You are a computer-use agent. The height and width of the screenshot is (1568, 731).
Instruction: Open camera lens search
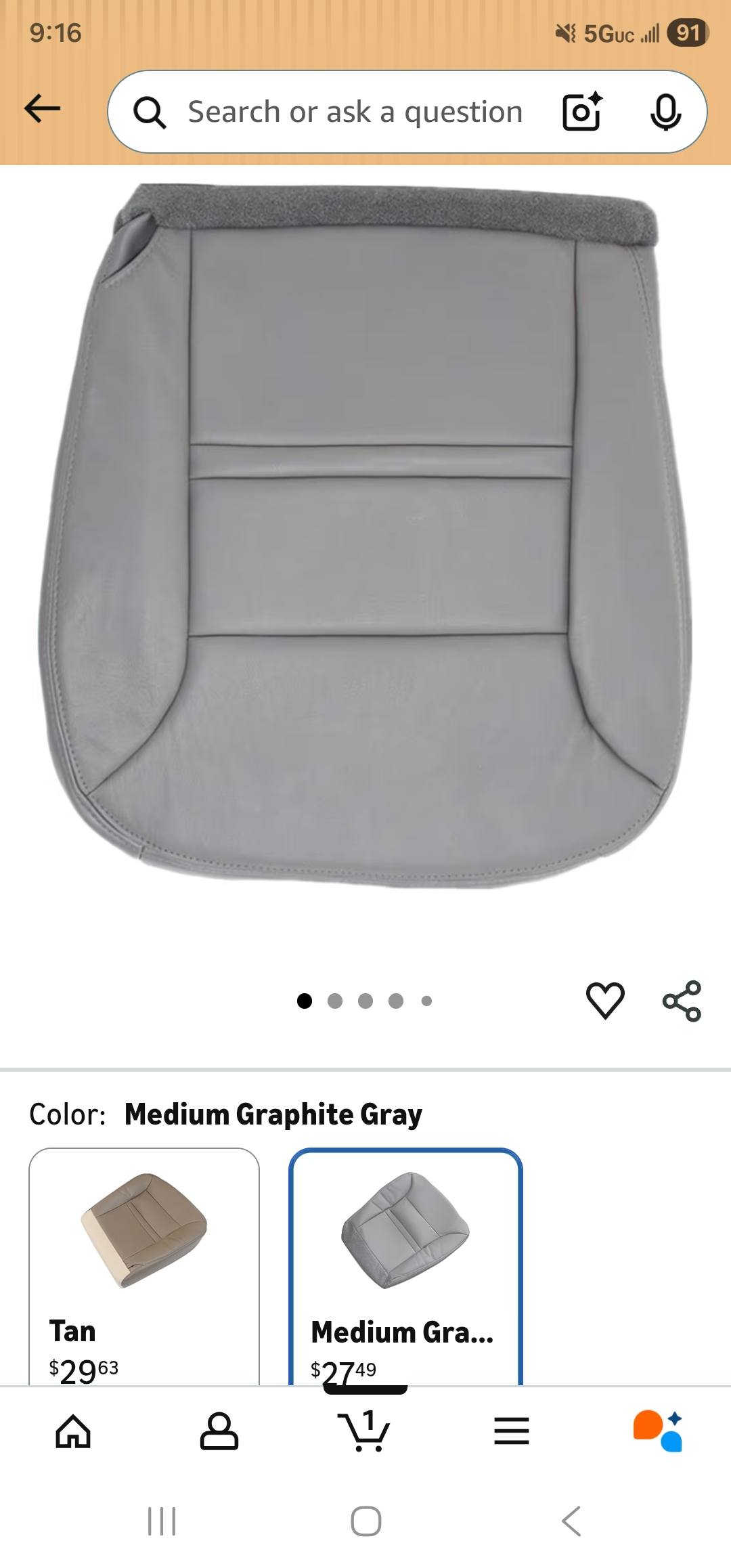(x=582, y=111)
